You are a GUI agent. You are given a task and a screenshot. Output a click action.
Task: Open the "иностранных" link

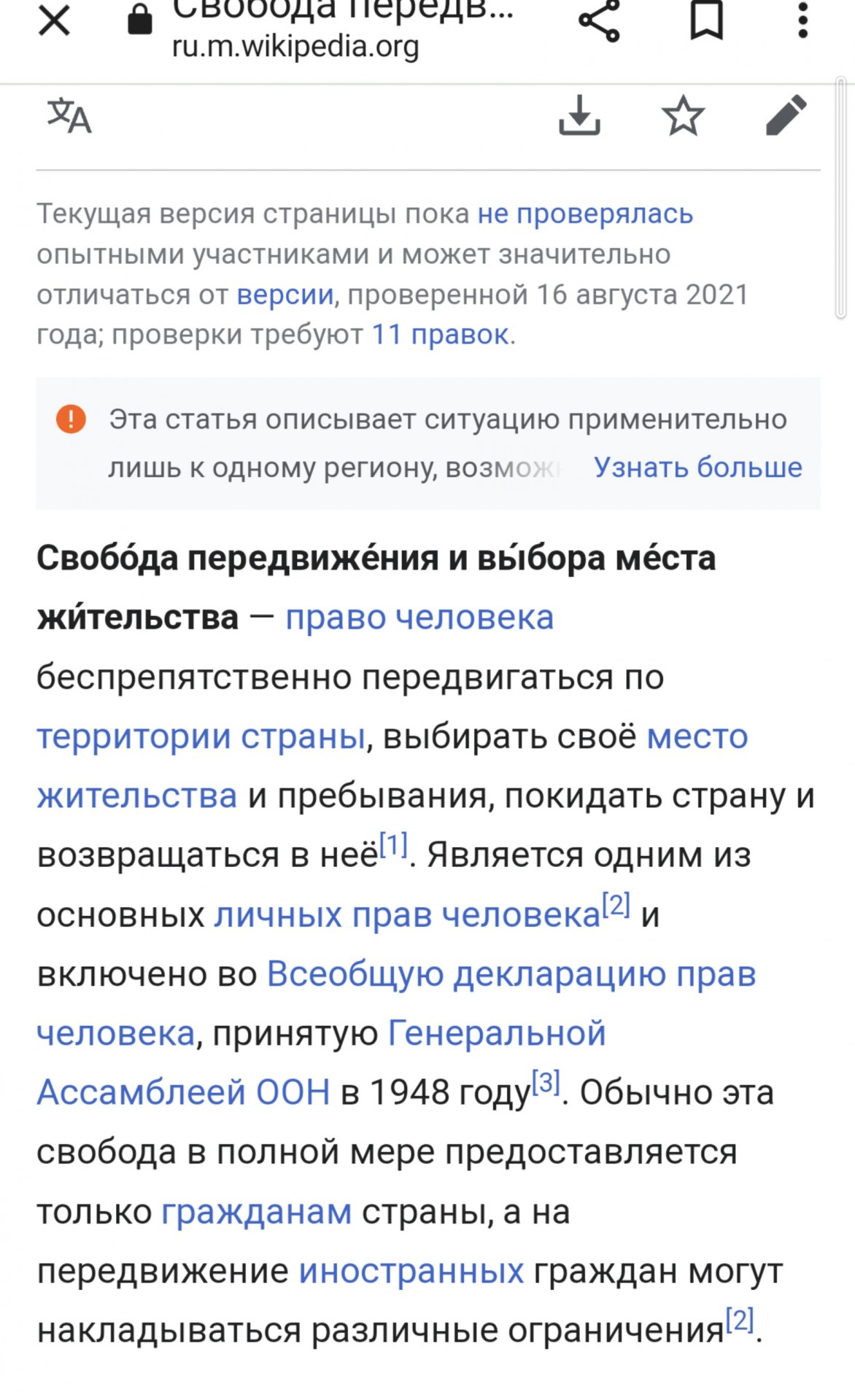pyautogui.click(x=411, y=1271)
